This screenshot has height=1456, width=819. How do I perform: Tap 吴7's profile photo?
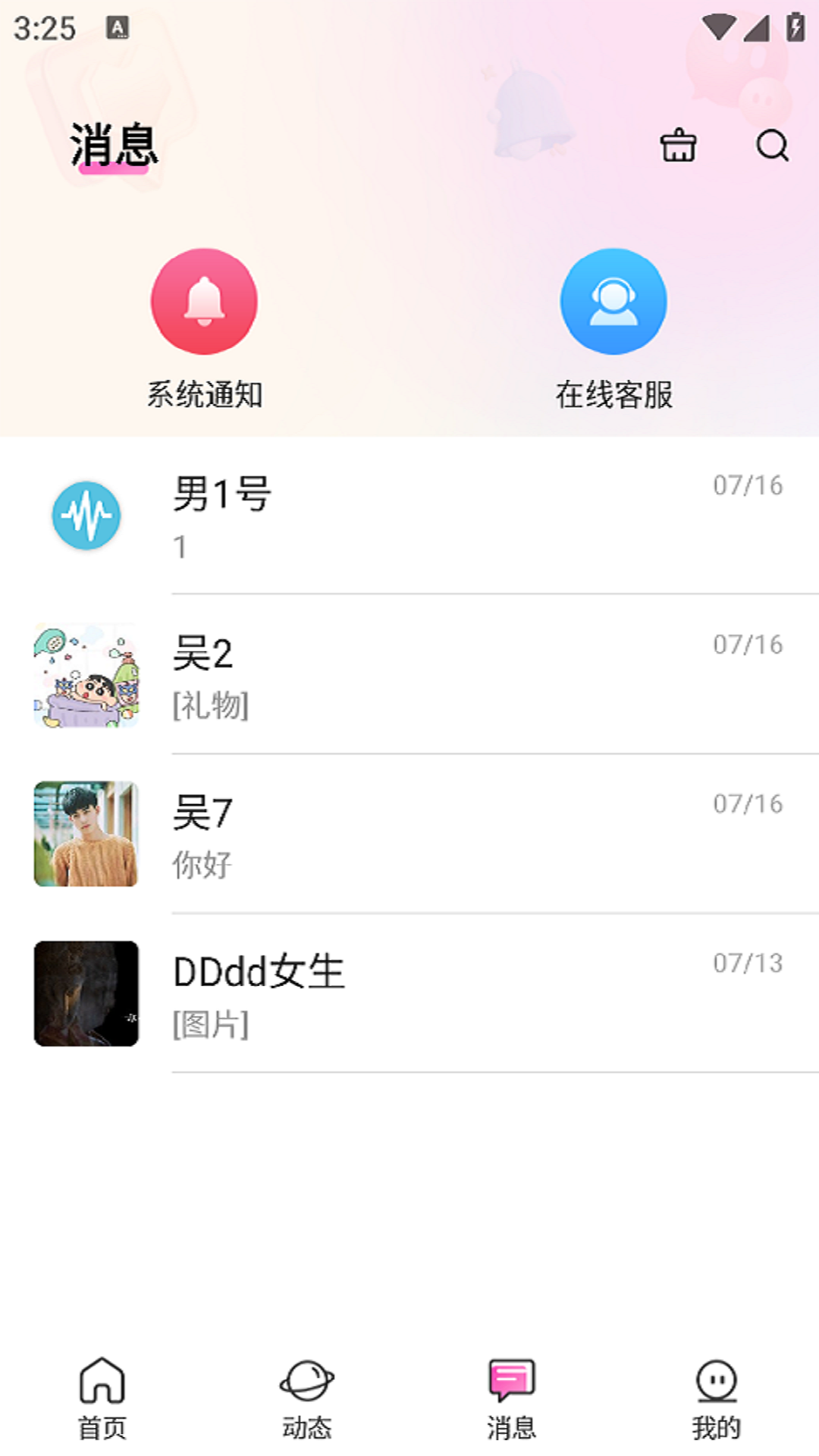[86, 833]
